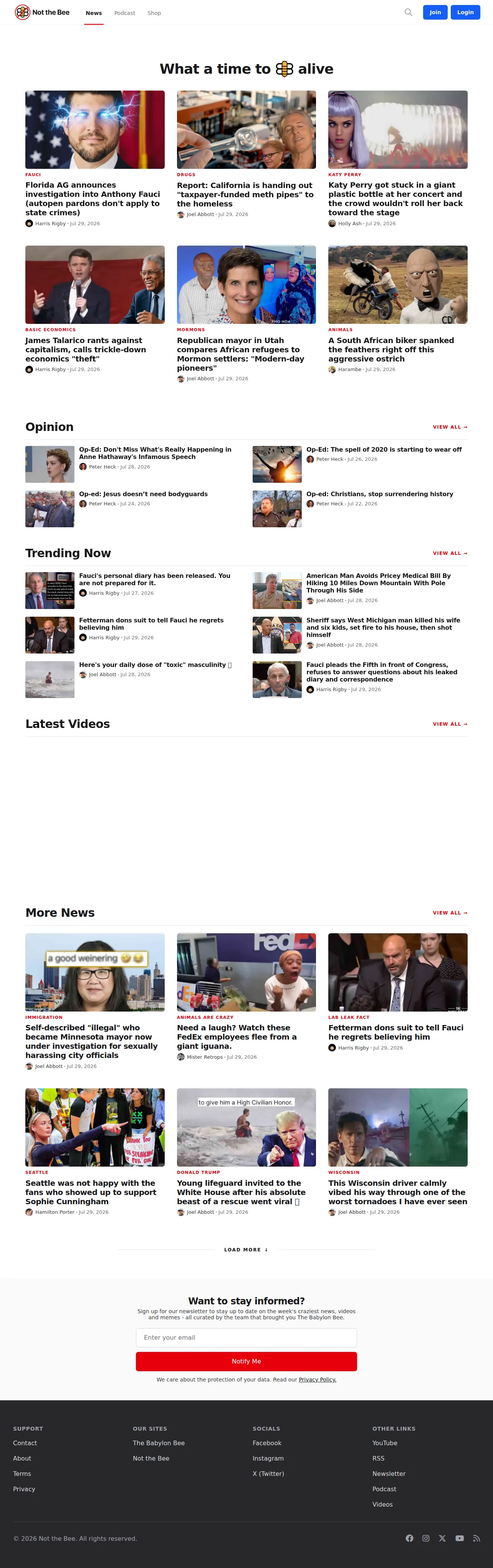493x1568 pixels.
Task: Tap the Login button
Action: click(466, 12)
